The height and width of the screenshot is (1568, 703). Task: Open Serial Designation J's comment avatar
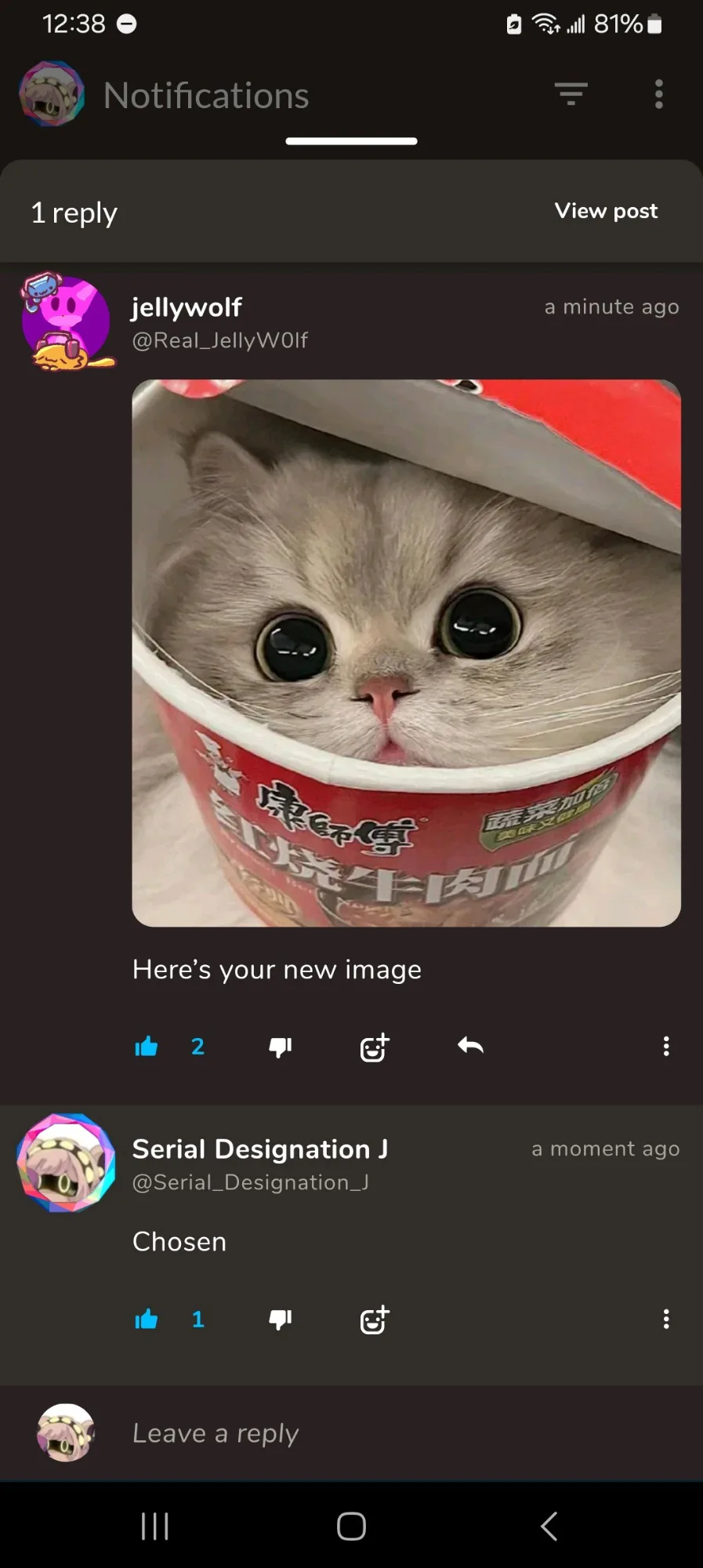(x=67, y=1163)
